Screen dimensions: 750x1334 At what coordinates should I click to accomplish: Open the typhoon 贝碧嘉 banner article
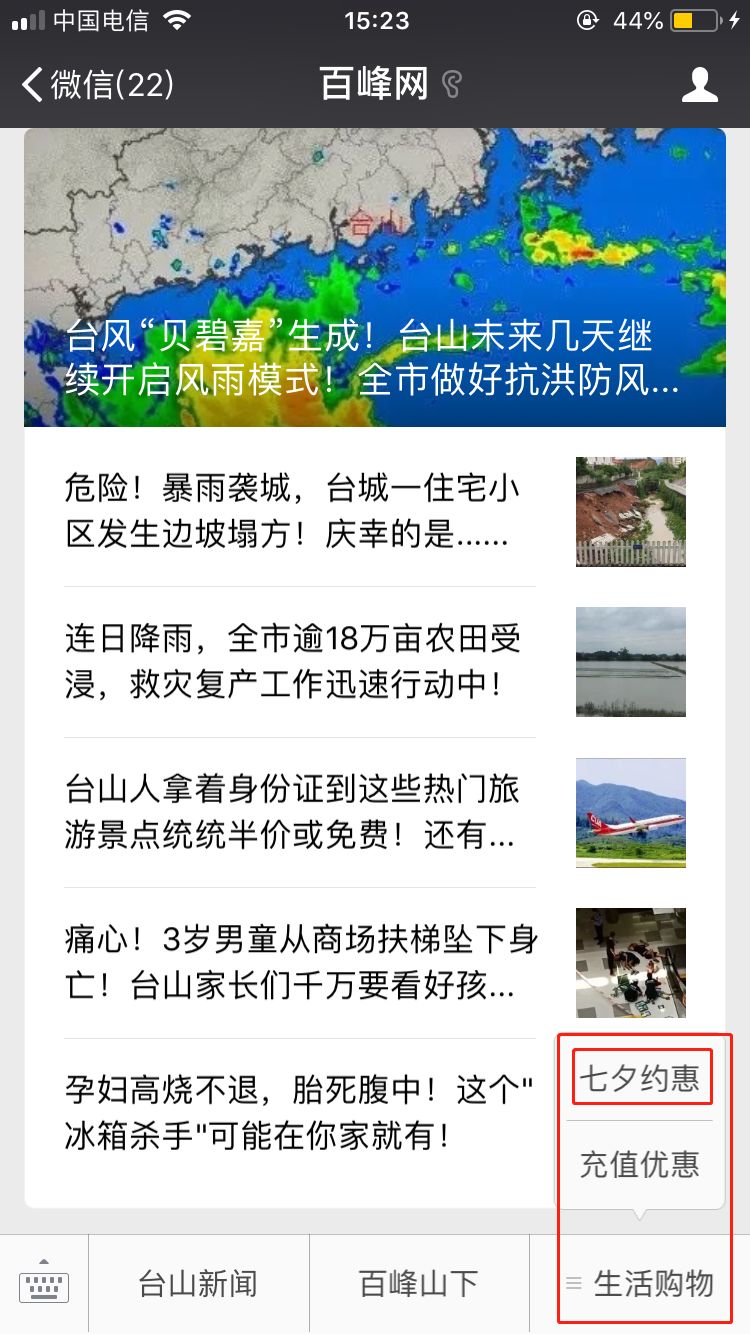click(x=375, y=278)
